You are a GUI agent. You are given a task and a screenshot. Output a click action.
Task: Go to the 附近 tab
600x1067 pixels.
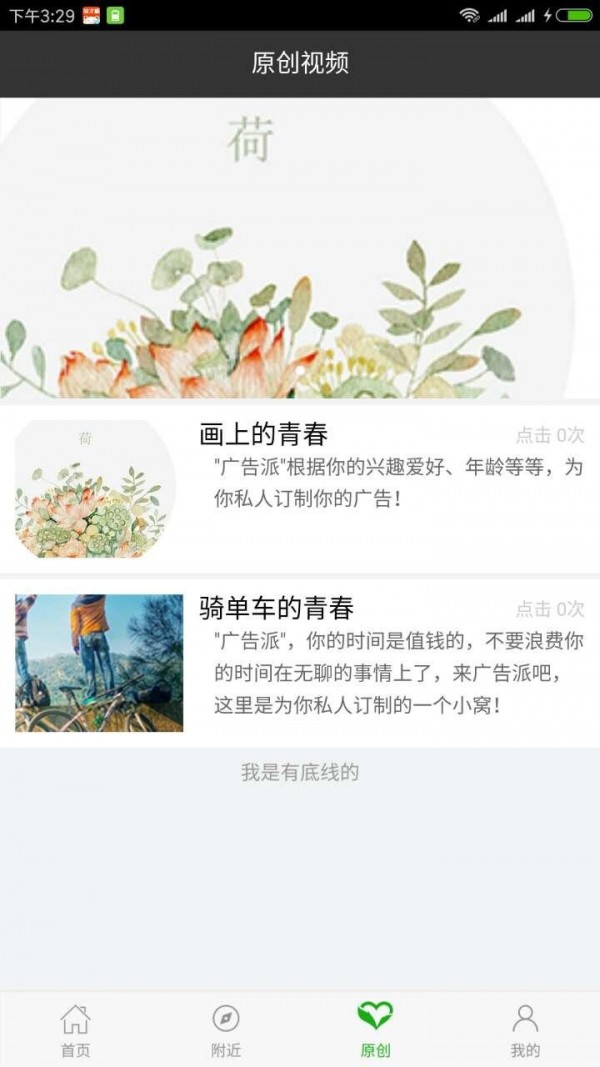(225, 1030)
